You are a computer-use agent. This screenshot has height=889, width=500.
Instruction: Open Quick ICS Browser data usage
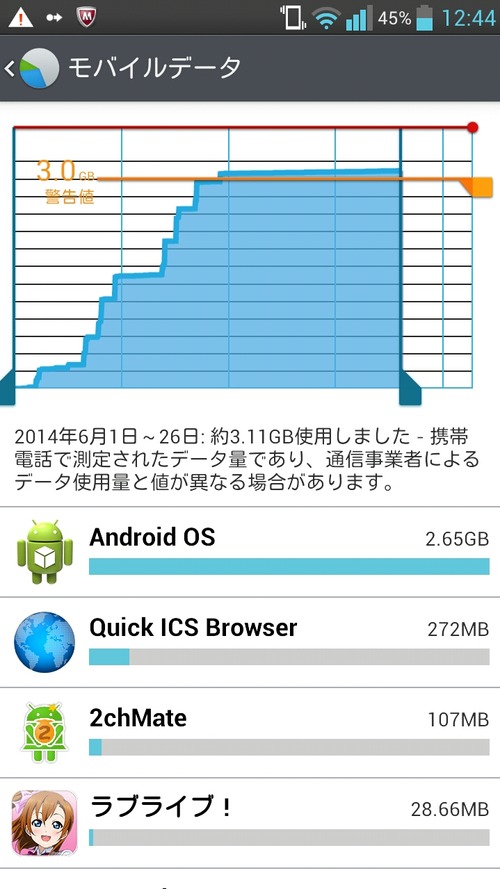[250, 642]
